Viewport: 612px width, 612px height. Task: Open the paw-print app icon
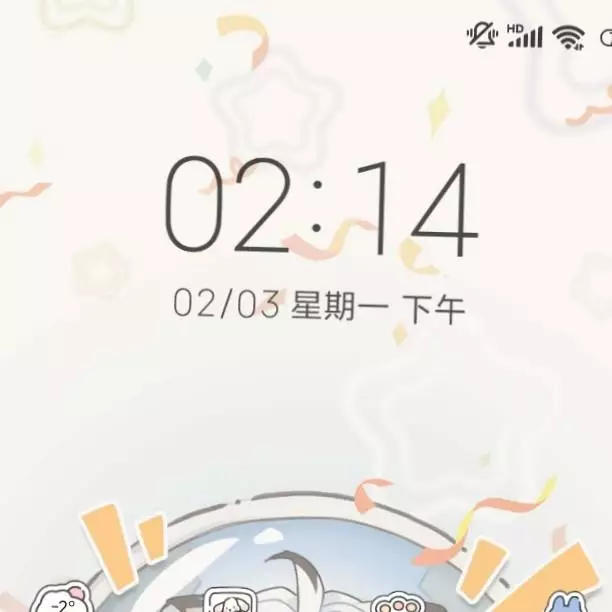[395, 603]
